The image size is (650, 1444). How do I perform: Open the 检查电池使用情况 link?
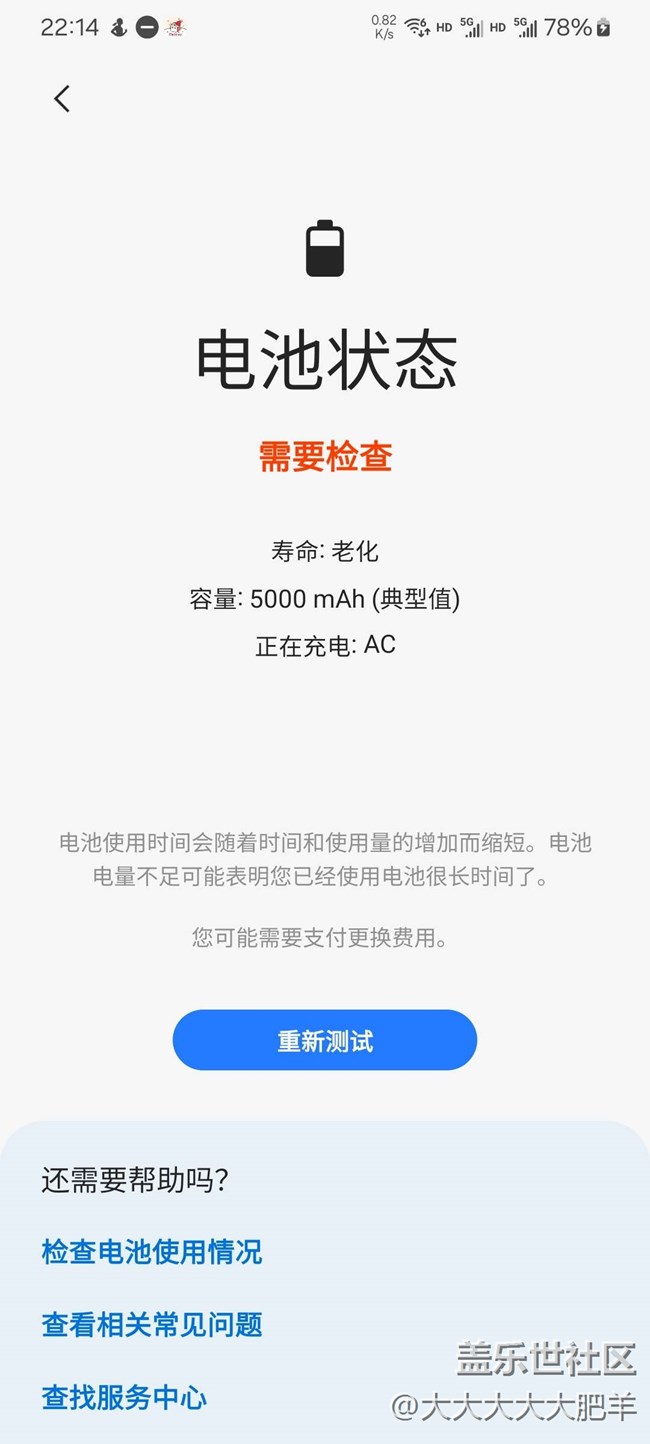152,1251
